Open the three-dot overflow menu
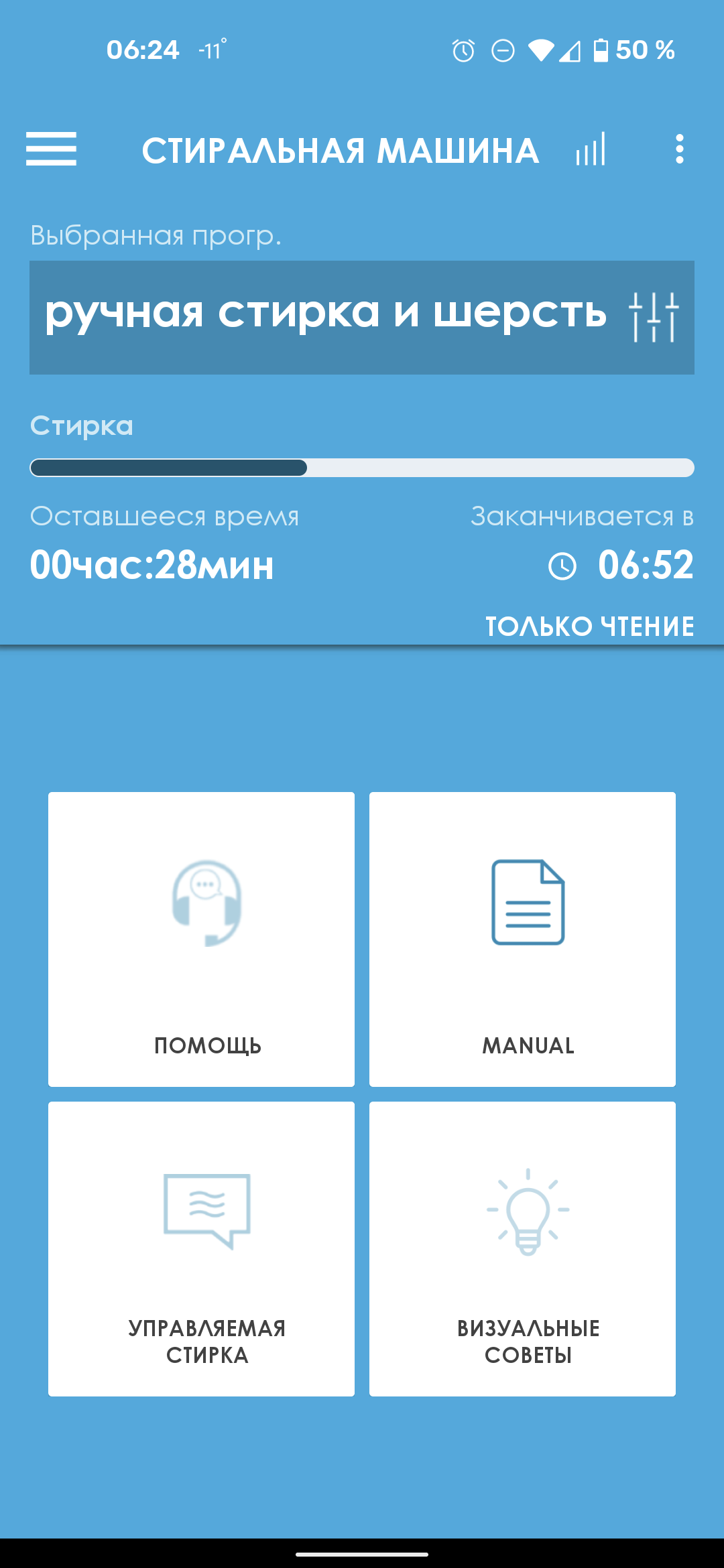The width and height of the screenshot is (724, 1568). (x=679, y=149)
